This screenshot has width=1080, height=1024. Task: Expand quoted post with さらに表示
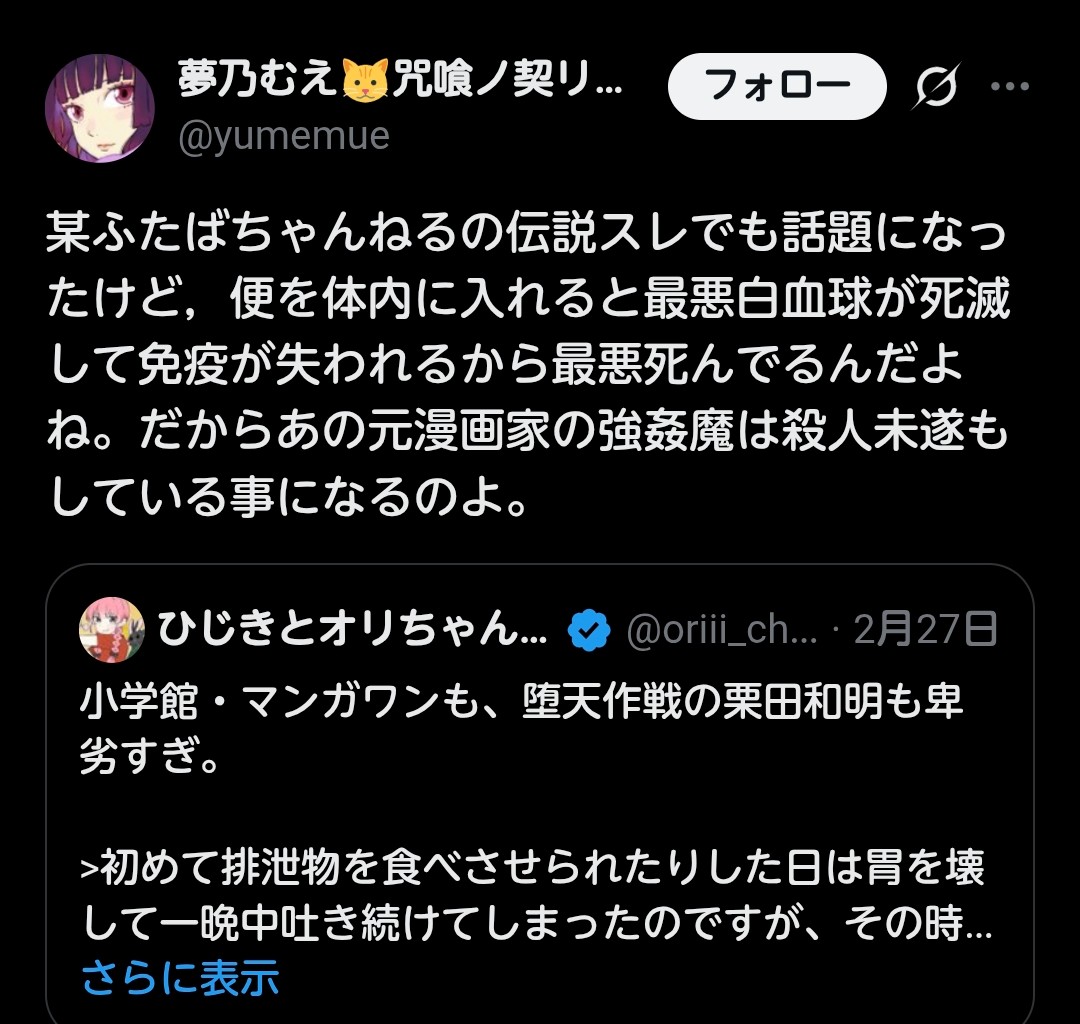pos(180,979)
